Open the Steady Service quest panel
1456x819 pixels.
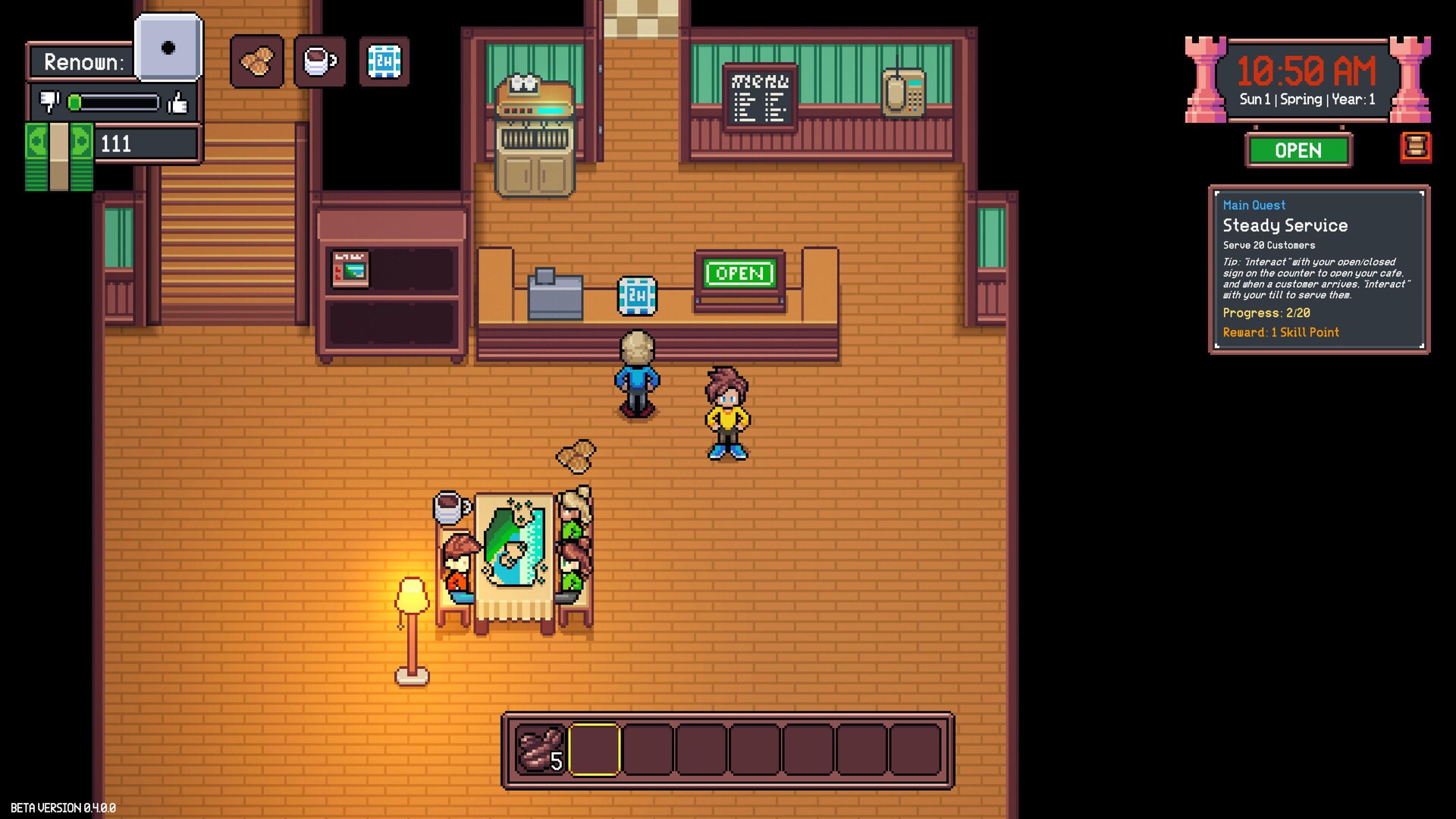pyautogui.click(x=1319, y=269)
